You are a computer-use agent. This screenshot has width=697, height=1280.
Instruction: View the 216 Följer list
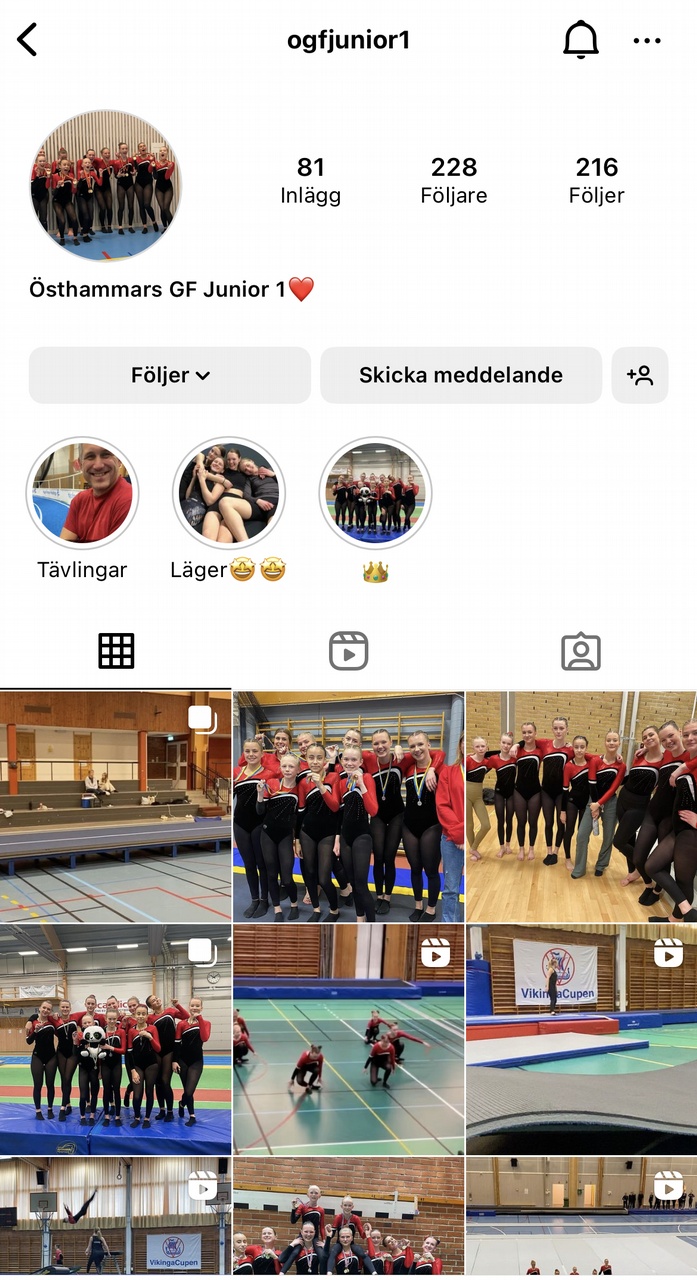click(596, 180)
